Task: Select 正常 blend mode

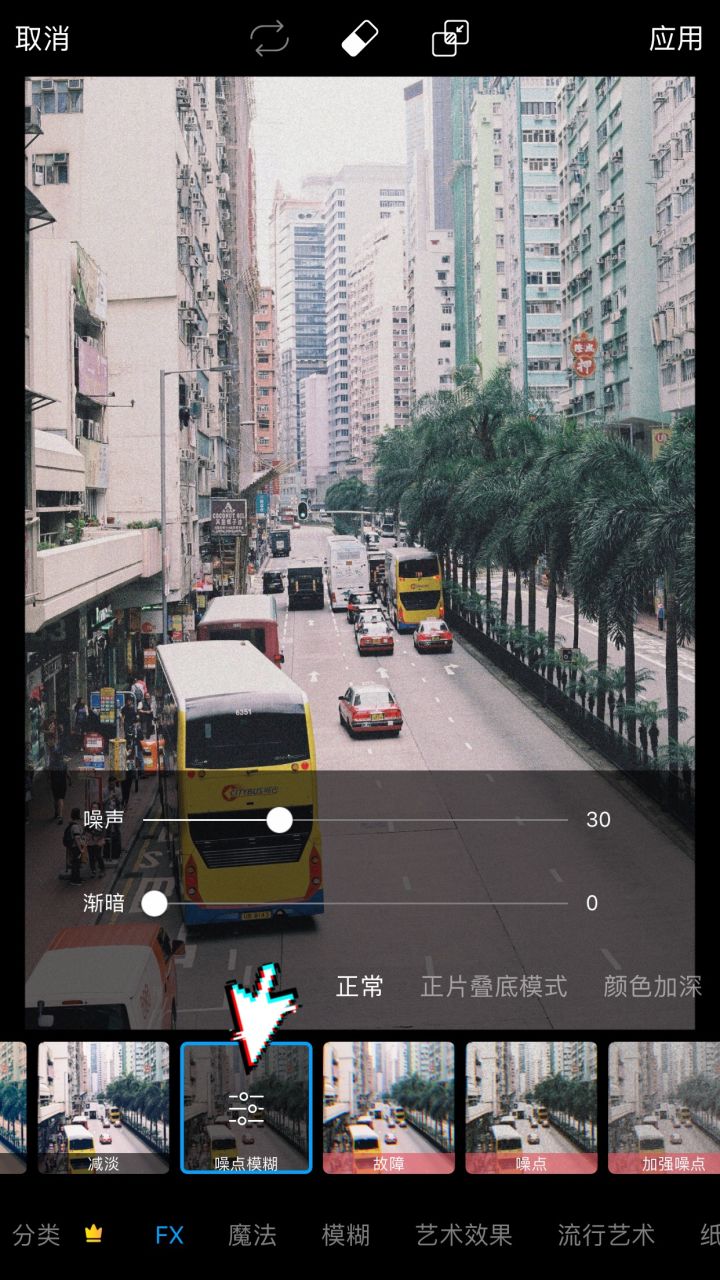Action: [360, 987]
